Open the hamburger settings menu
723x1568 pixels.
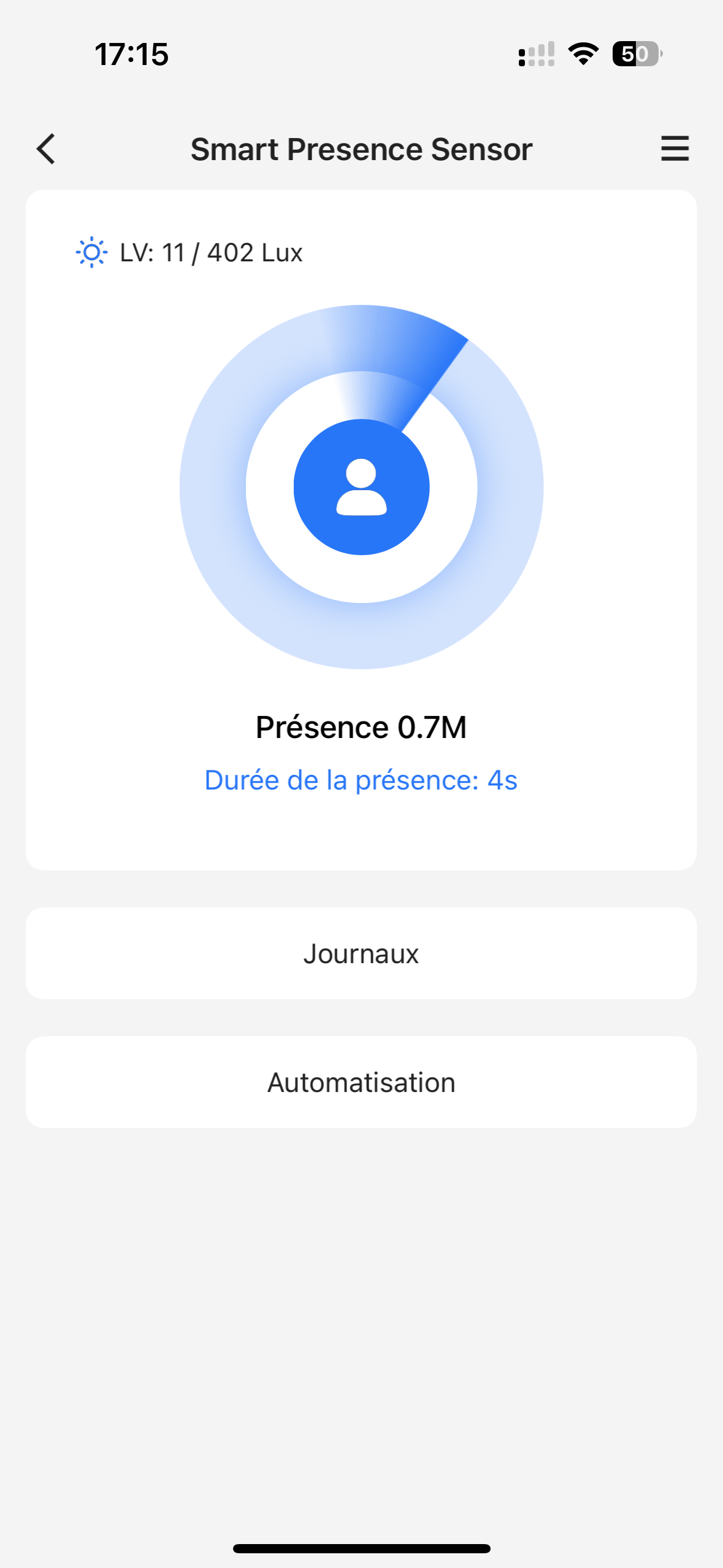(675, 148)
